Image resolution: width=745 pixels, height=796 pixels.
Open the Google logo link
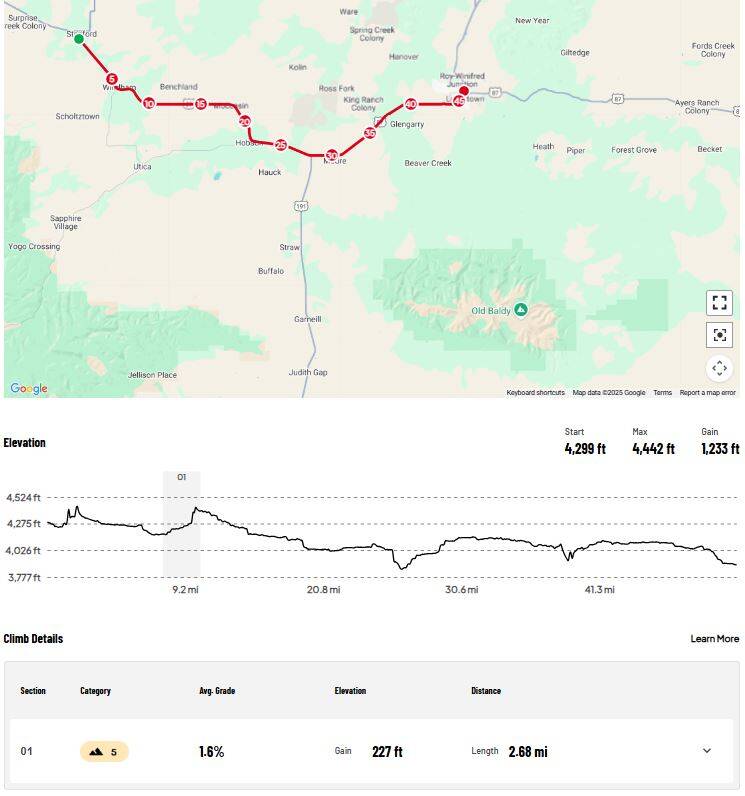click(29, 388)
